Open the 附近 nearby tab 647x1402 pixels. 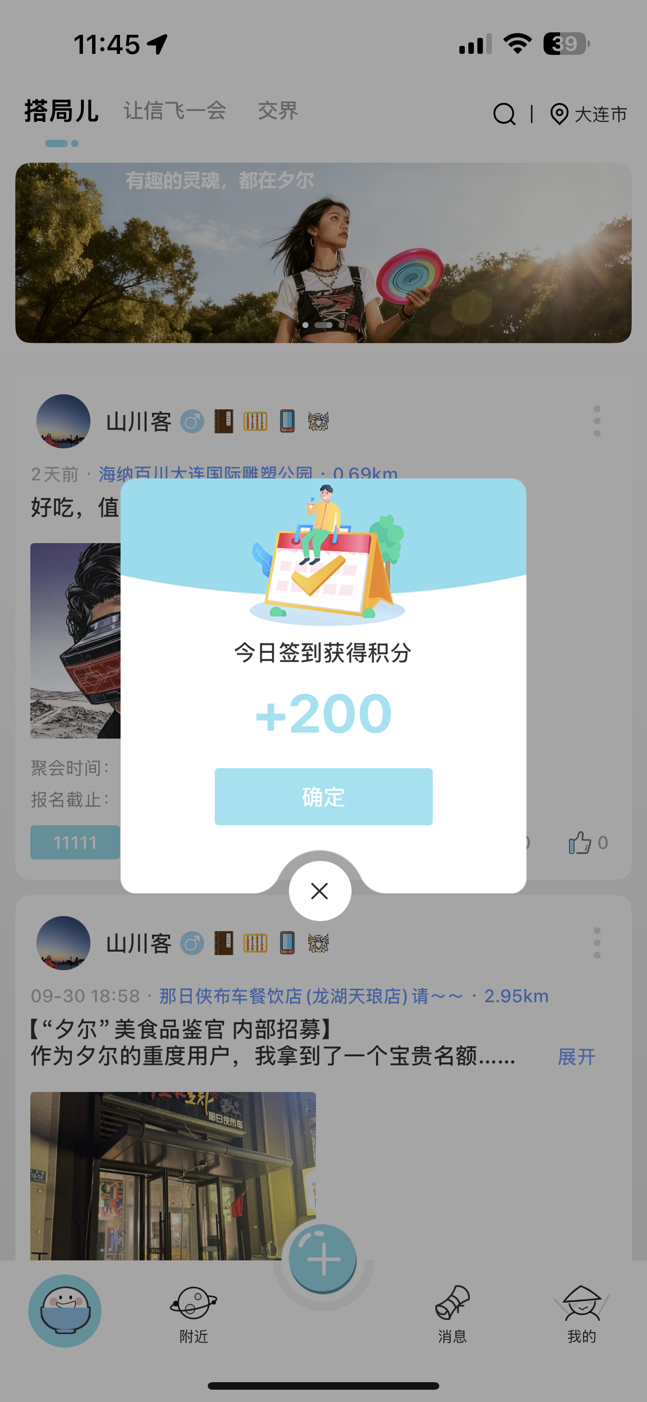(x=194, y=1313)
